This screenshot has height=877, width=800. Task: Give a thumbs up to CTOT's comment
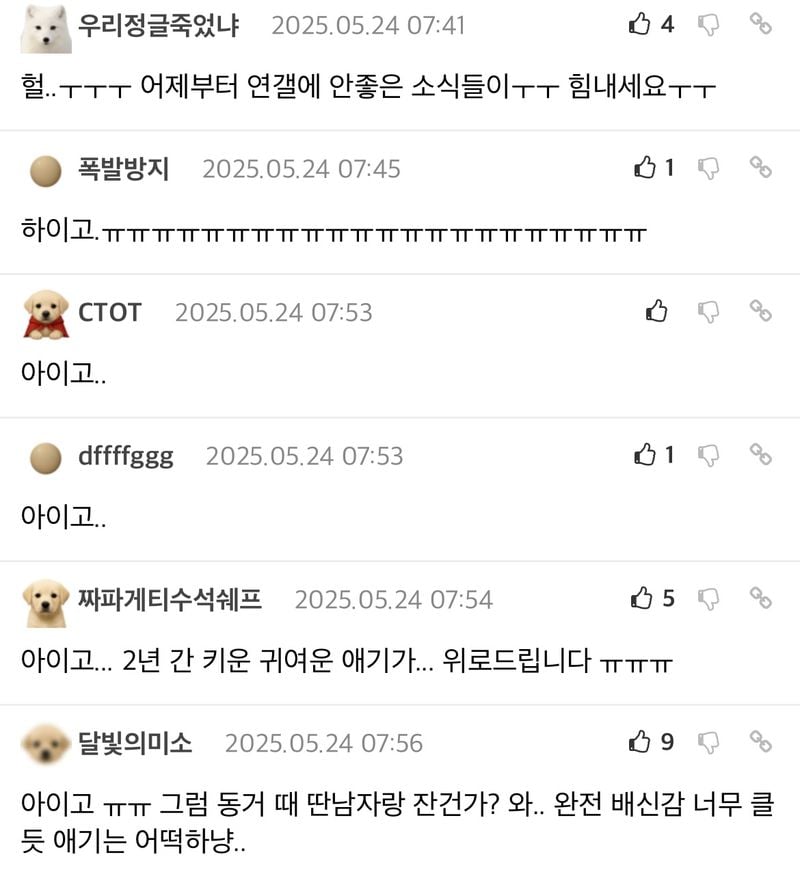[x=657, y=311]
